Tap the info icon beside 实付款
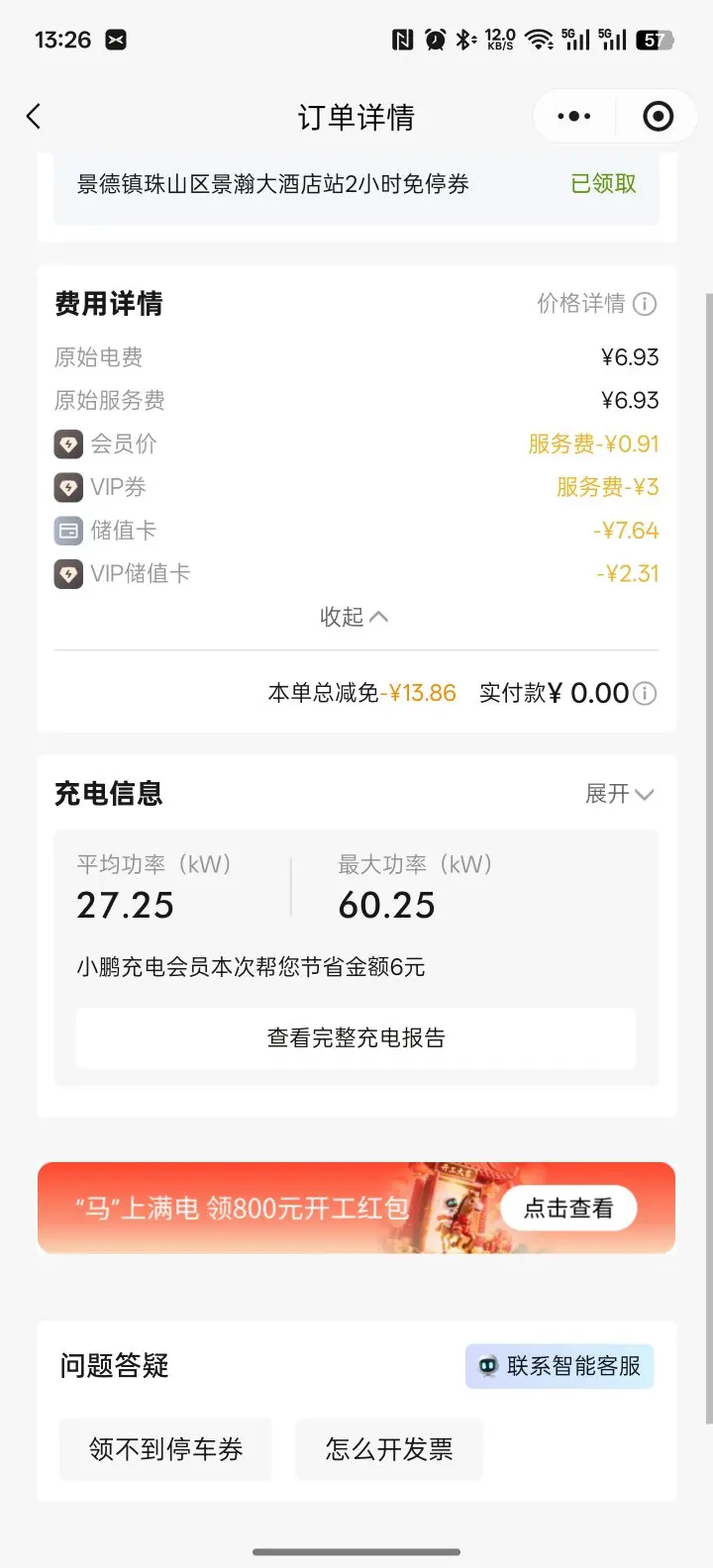713x1568 pixels. coord(645,694)
